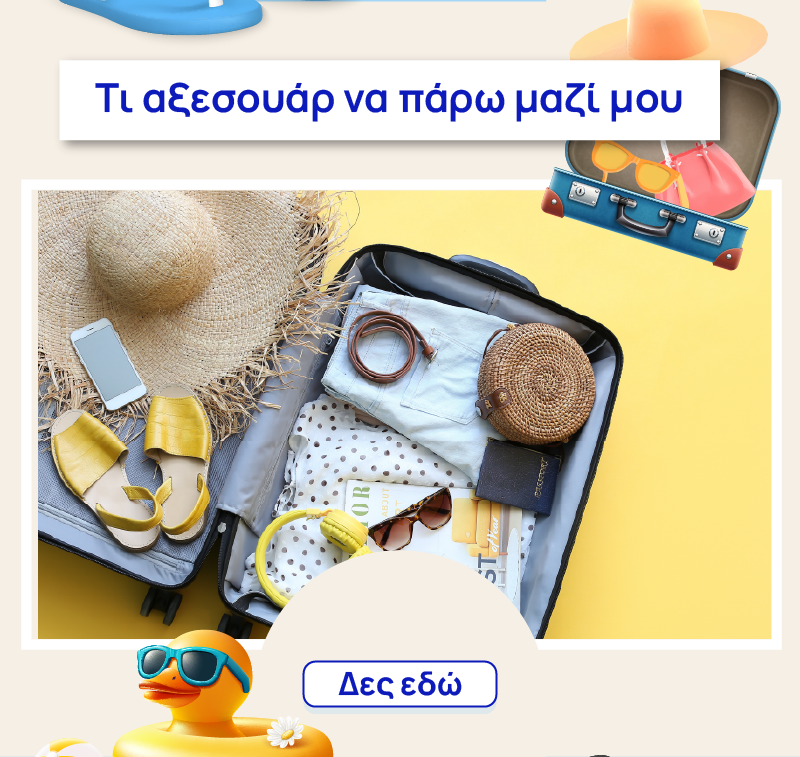
Task: Open the suitcase accessories photo card
Action: (x=400, y=410)
